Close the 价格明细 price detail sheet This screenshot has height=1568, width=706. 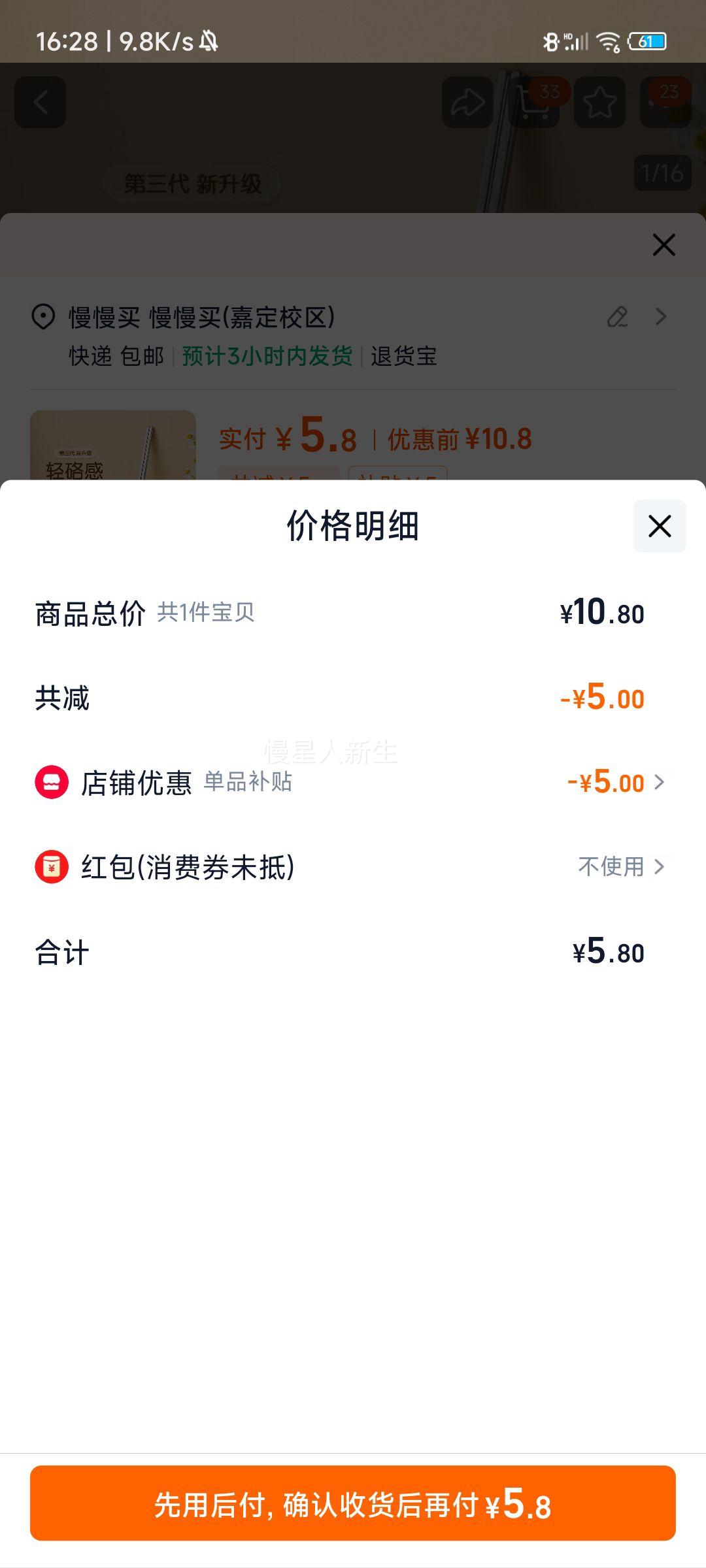659,526
